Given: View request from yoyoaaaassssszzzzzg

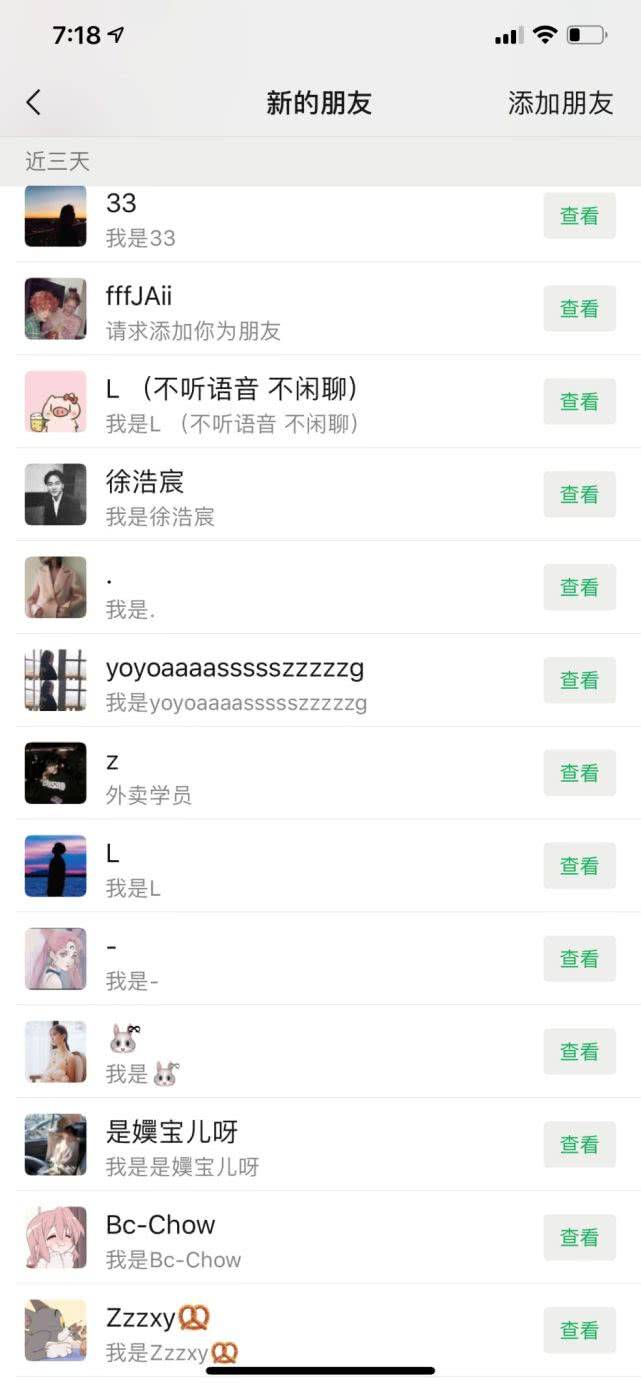Looking at the screenshot, I should (579, 681).
